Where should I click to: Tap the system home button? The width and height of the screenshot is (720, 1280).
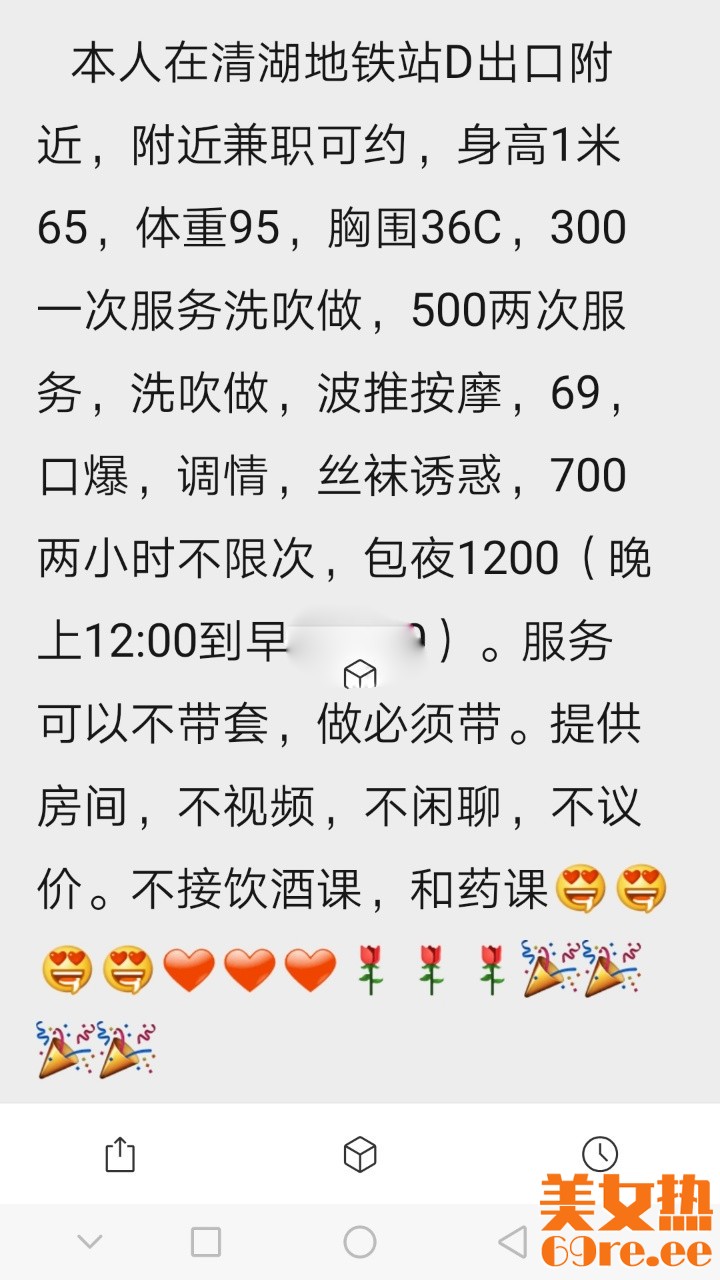click(360, 1242)
